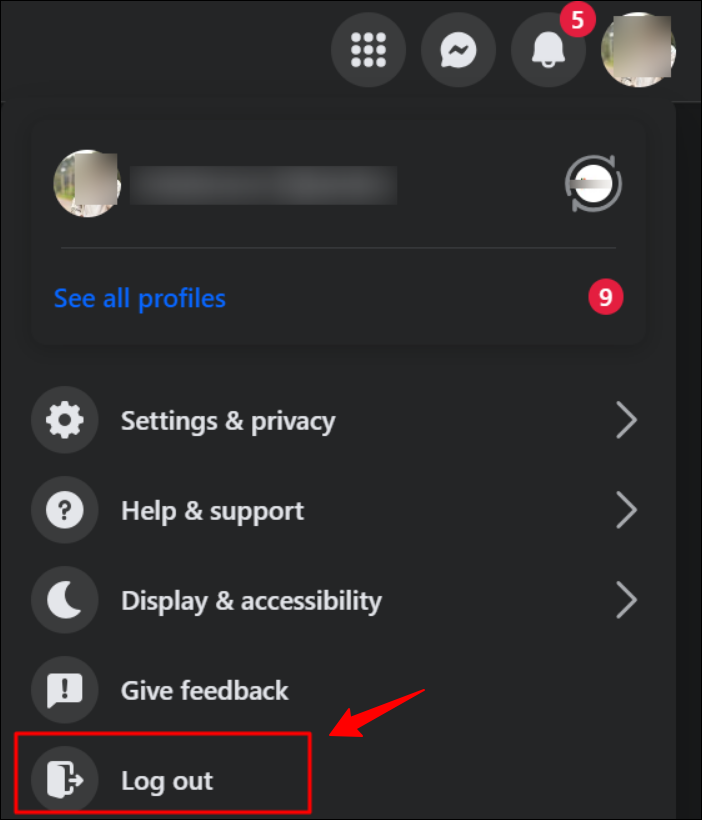The image size is (702, 820).
Task: Tap the switch profile icon
Action: [x=593, y=185]
